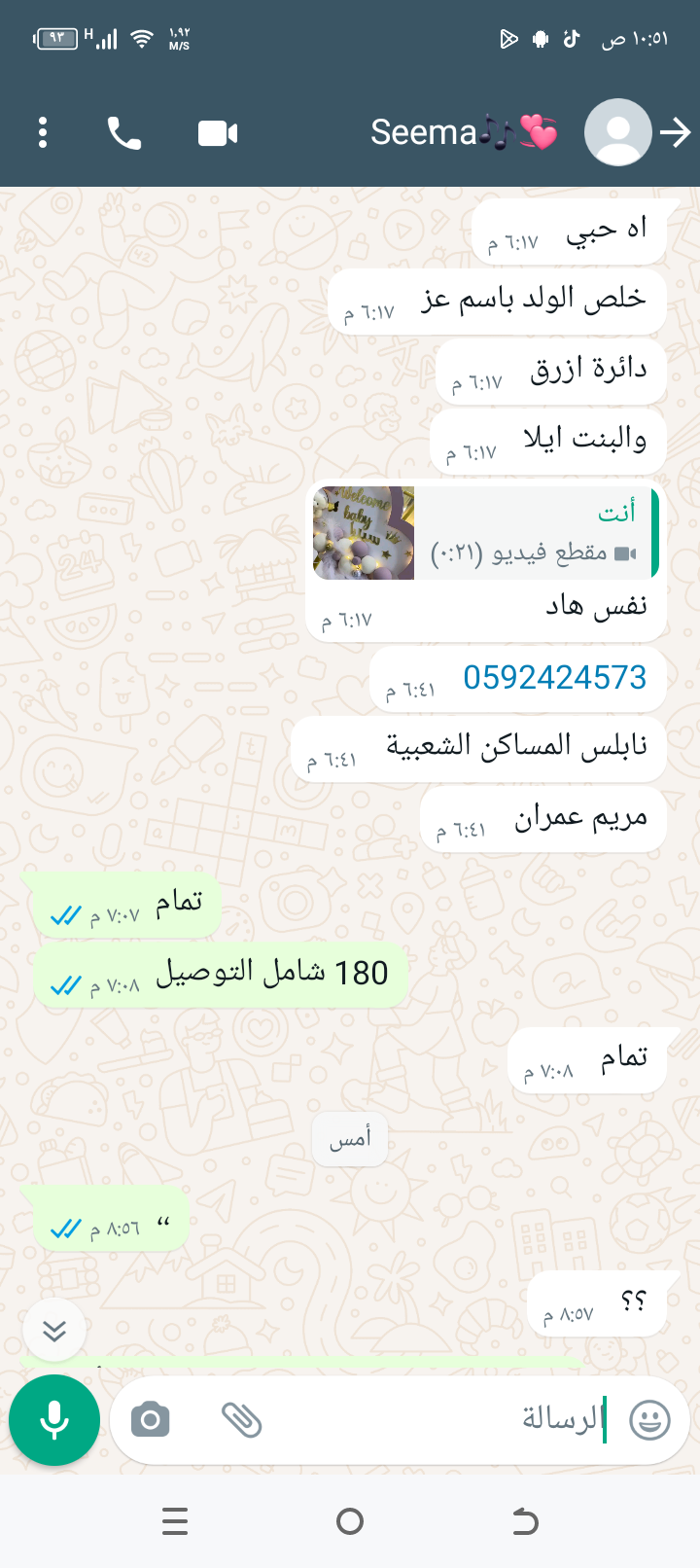Open the emoji picker
This screenshot has height=1568, width=700.
pyautogui.click(x=649, y=1420)
